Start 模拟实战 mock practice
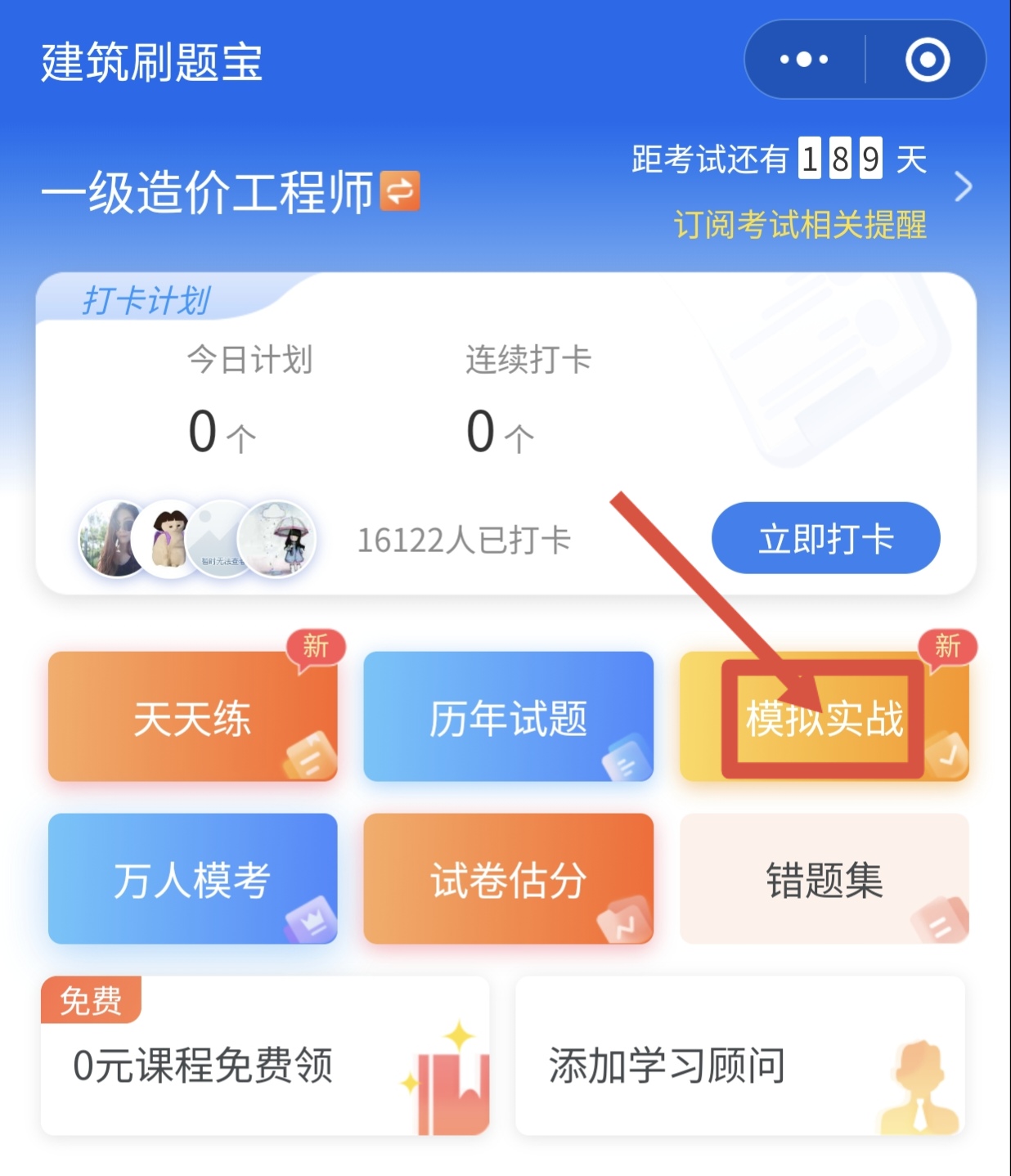This screenshot has height=1176, width=1011. [824, 717]
